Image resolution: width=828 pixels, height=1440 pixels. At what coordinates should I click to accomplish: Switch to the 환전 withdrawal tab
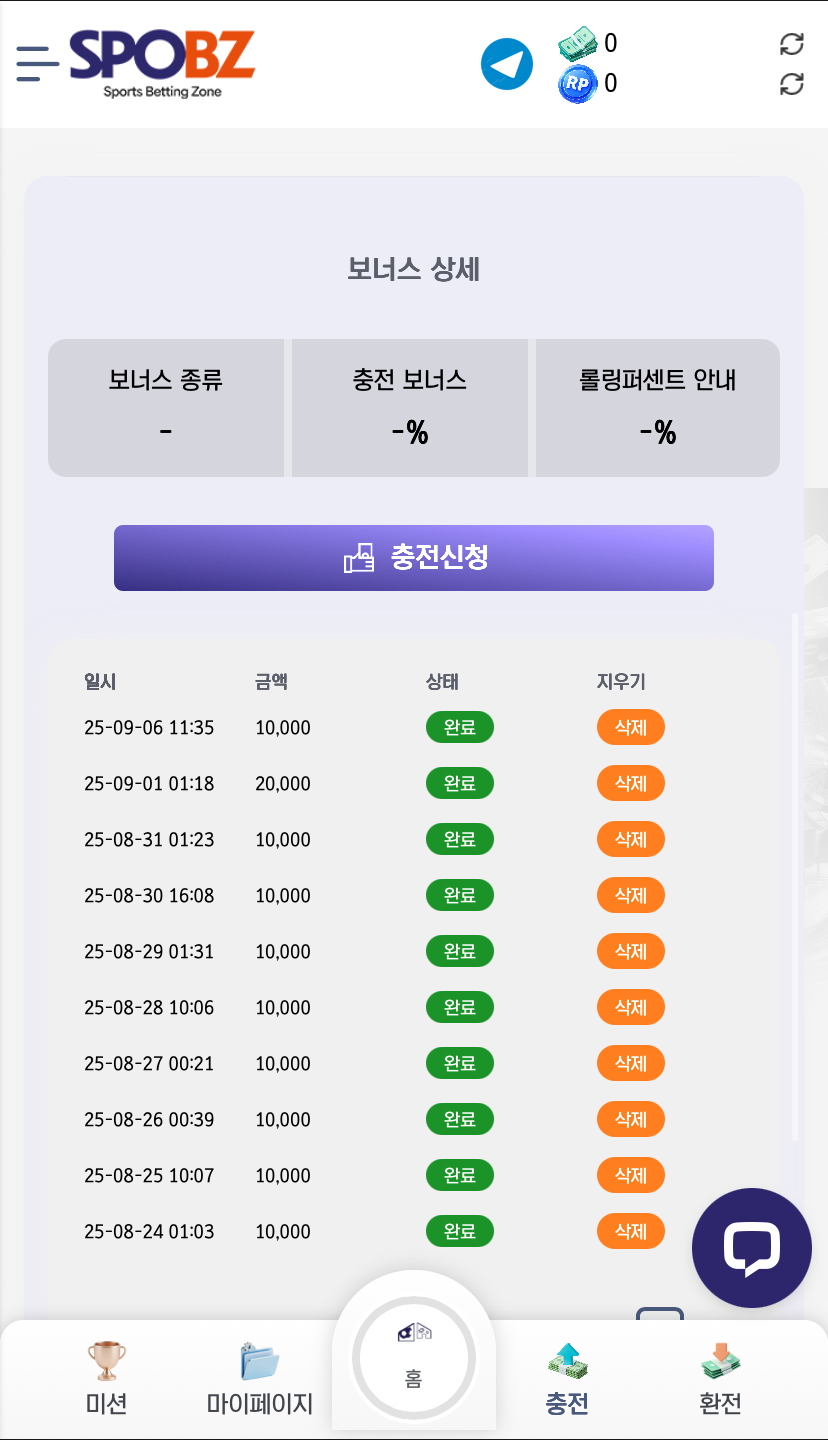pyautogui.click(x=720, y=1380)
